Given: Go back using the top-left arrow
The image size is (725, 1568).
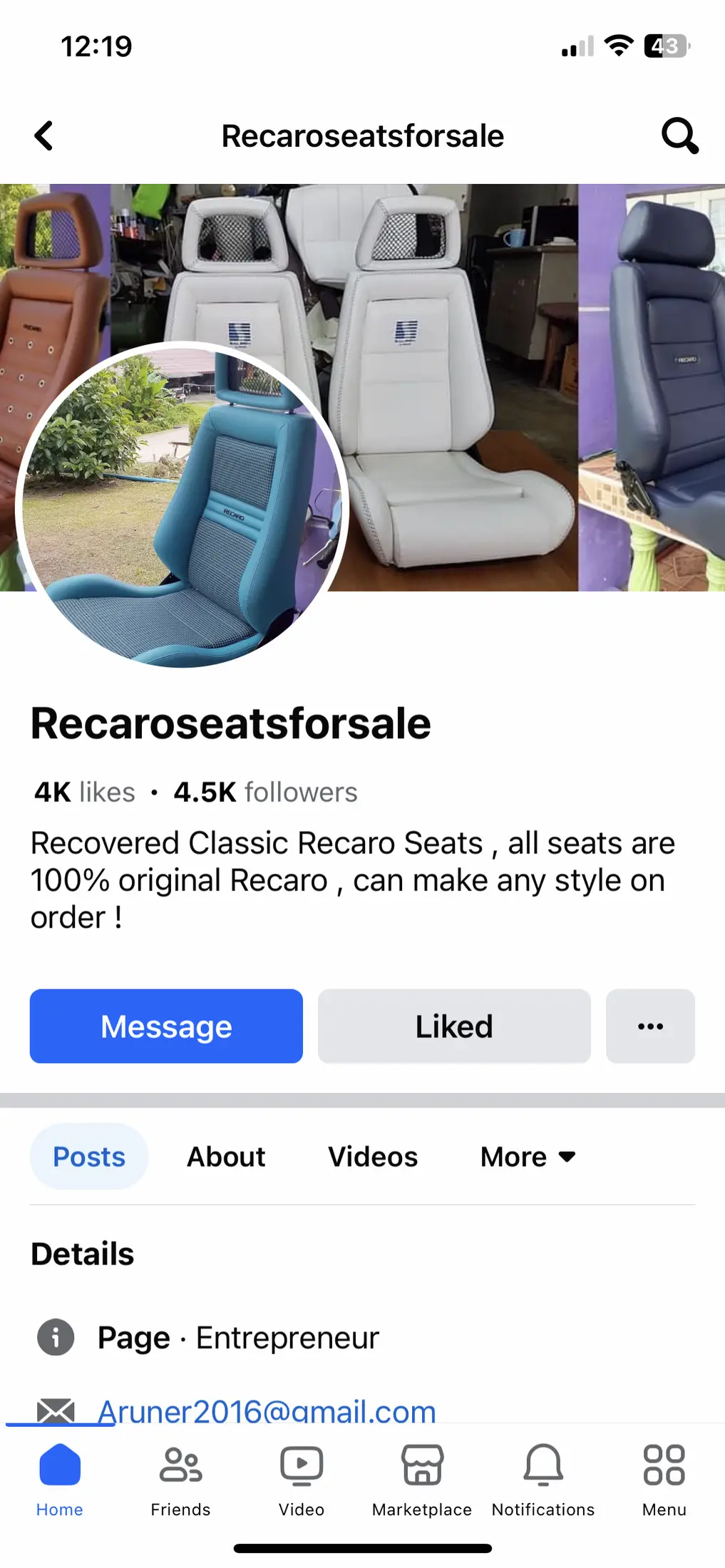Looking at the screenshot, I should click(44, 135).
